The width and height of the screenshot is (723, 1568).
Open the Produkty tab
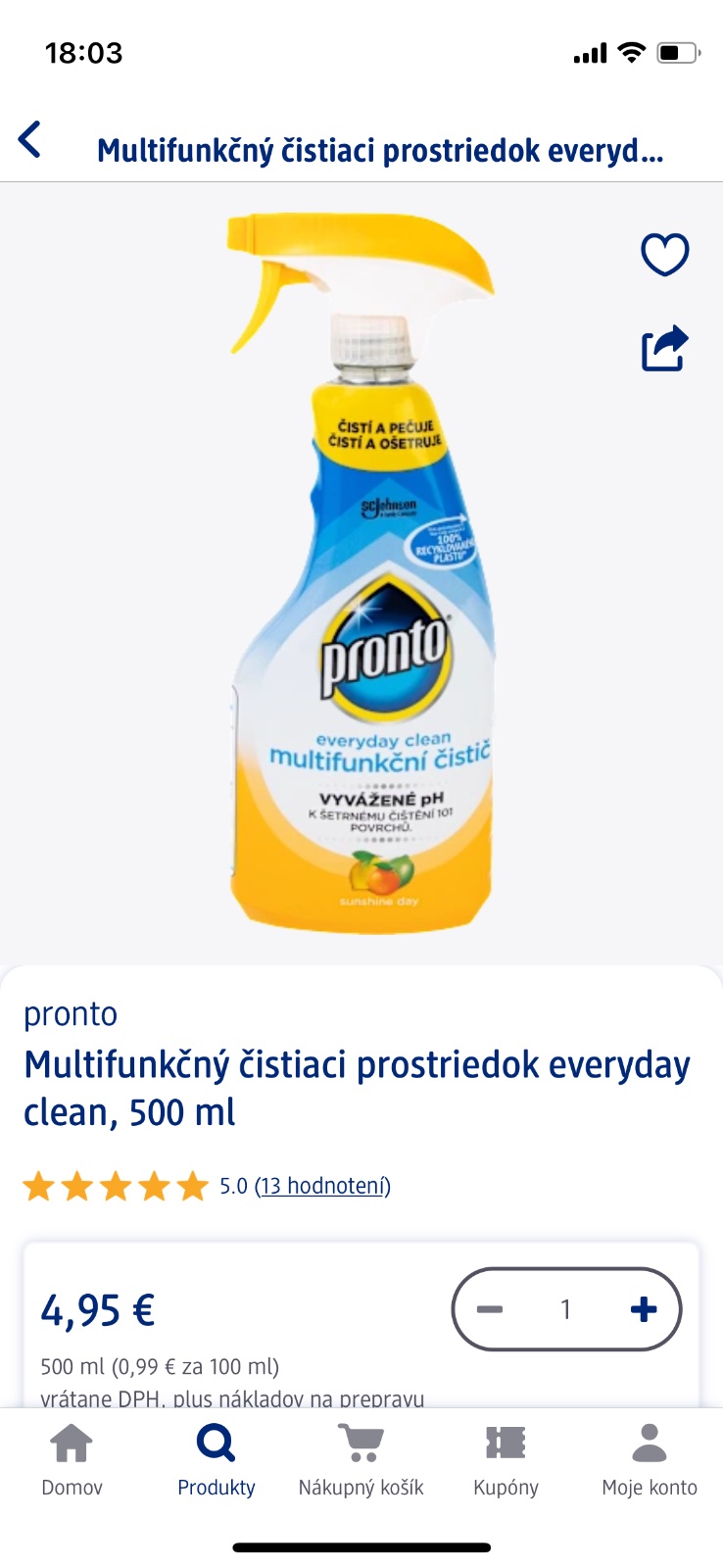(x=217, y=1459)
